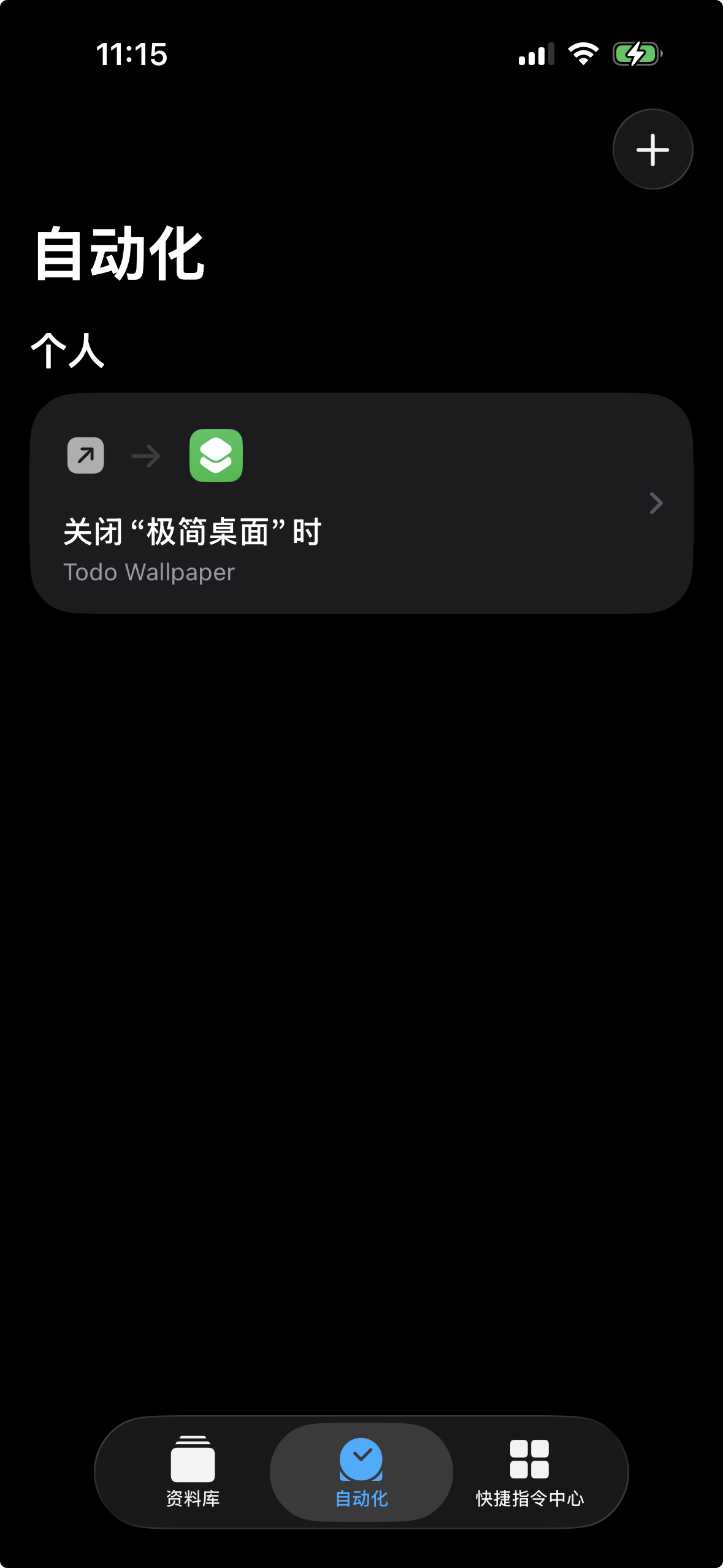
Task: Tap the arrow trigger icon on automation card
Action: click(x=85, y=455)
